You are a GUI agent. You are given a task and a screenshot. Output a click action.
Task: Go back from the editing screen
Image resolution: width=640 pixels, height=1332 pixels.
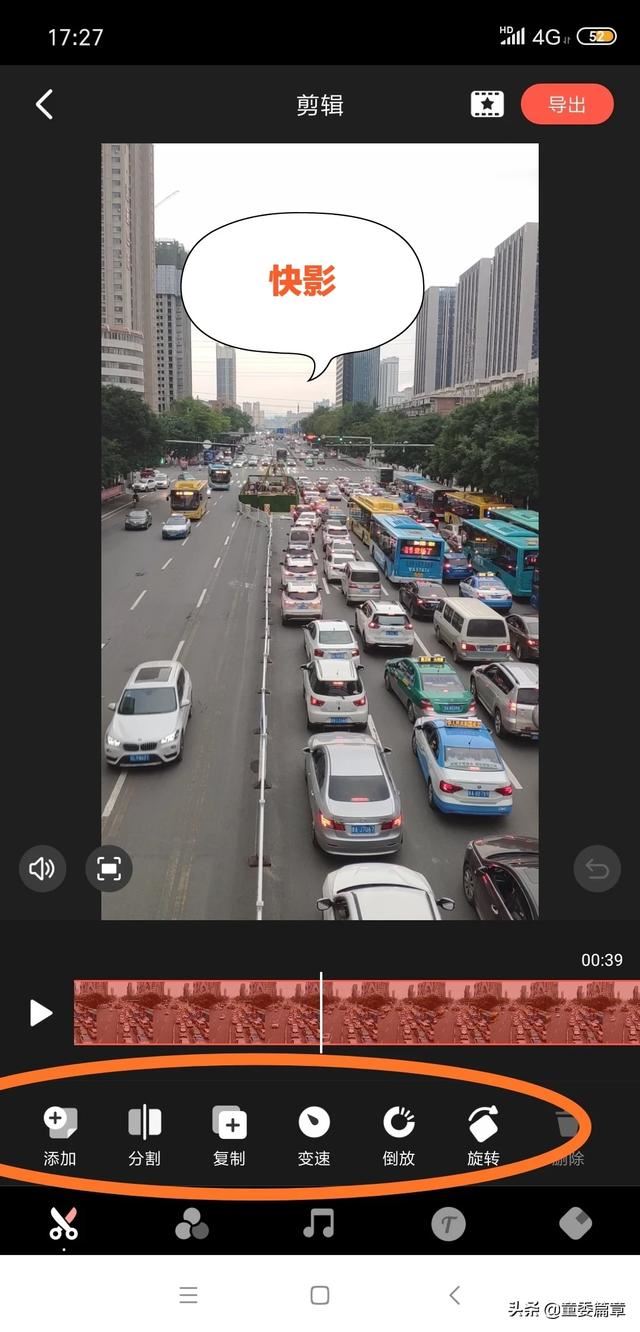click(44, 104)
